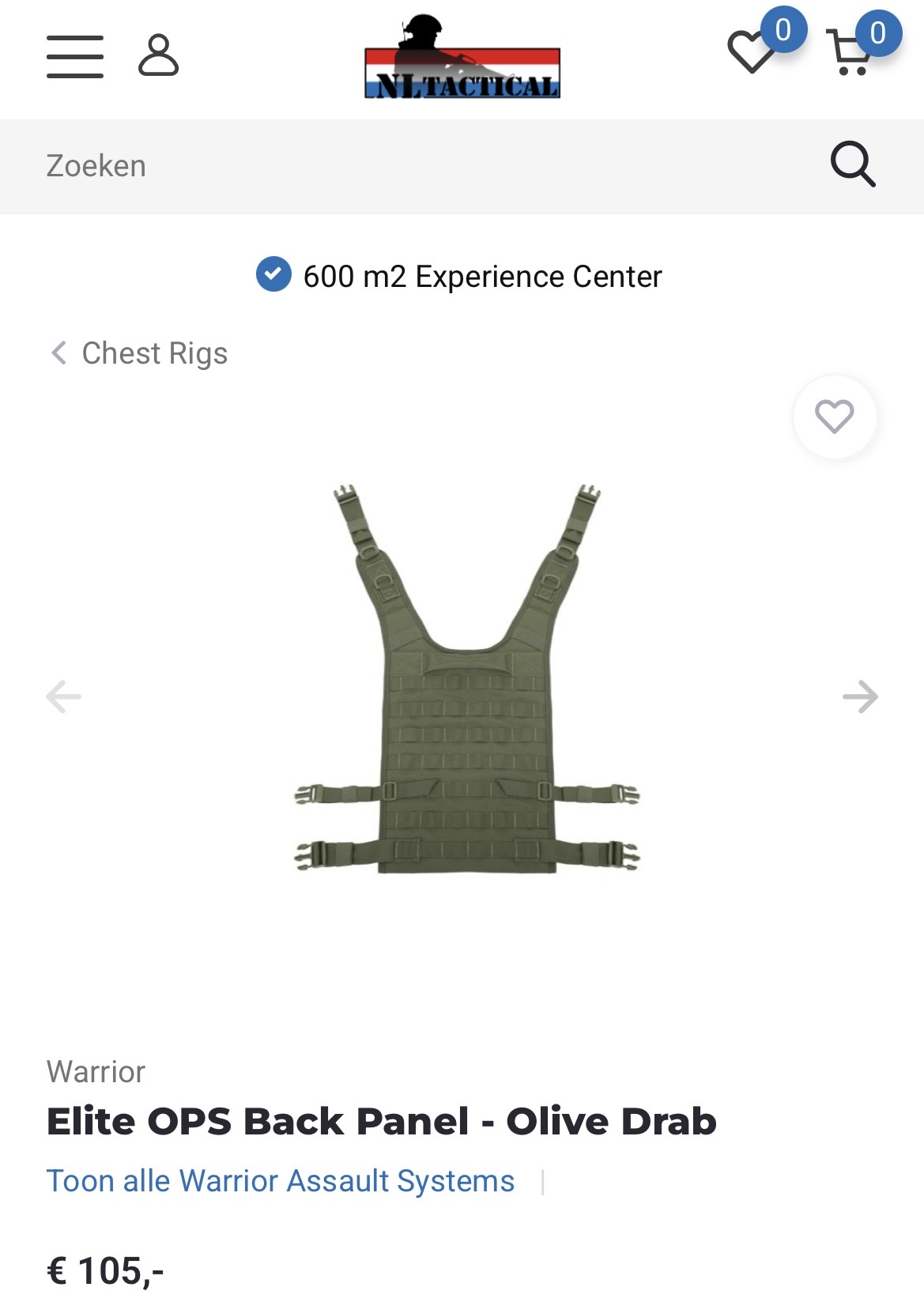This screenshot has height=1306, width=924.
Task: Select the Warrior brand label
Action: pos(95,1073)
